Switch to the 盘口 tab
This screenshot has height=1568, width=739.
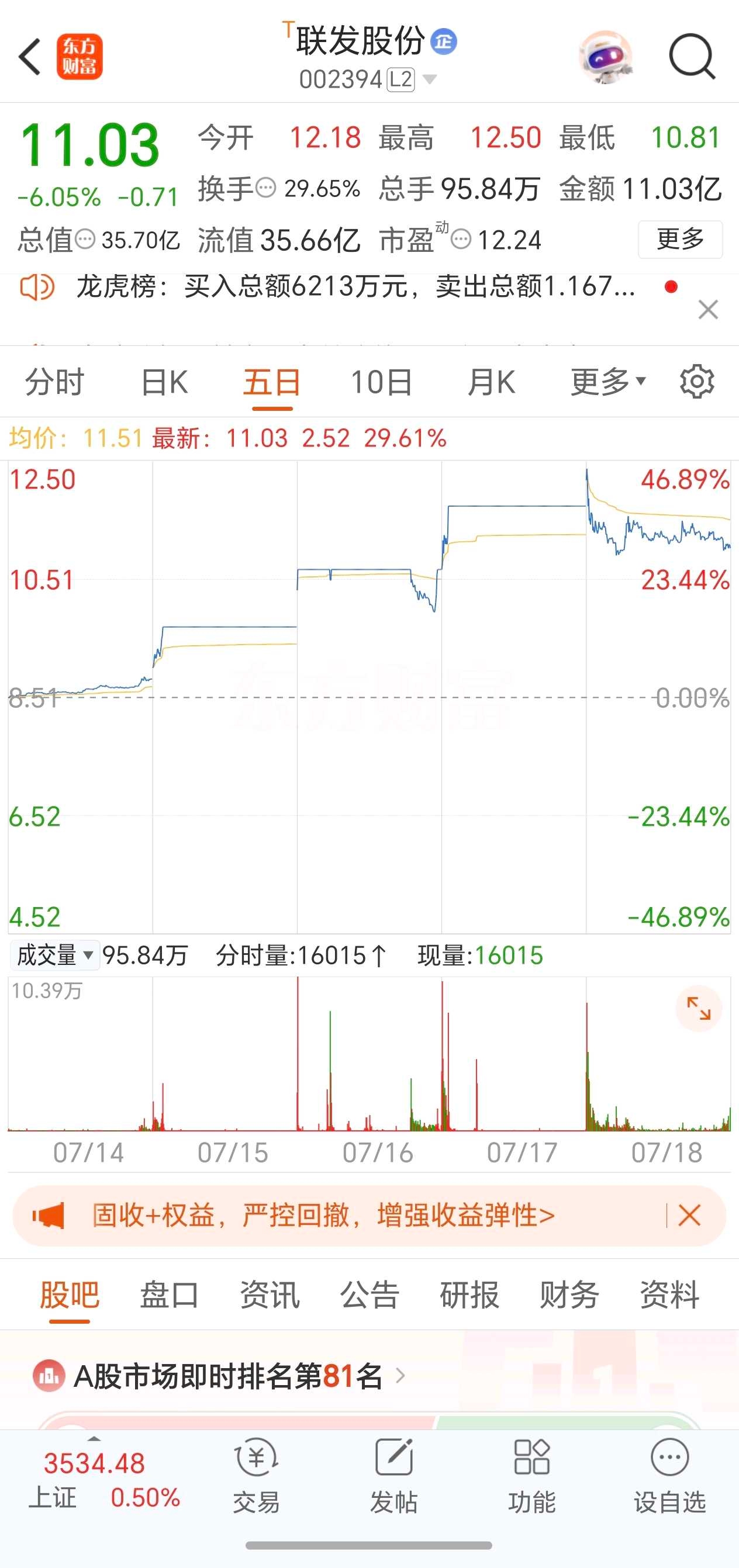(x=169, y=1294)
